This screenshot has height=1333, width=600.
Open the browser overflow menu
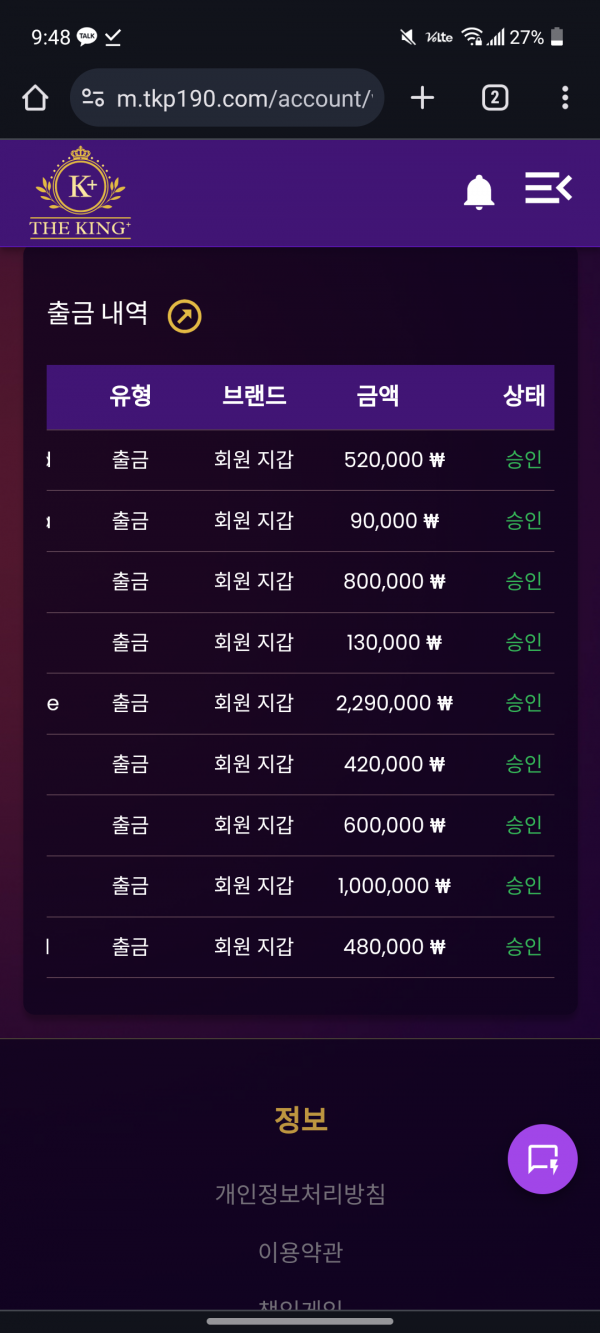[x=565, y=98]
